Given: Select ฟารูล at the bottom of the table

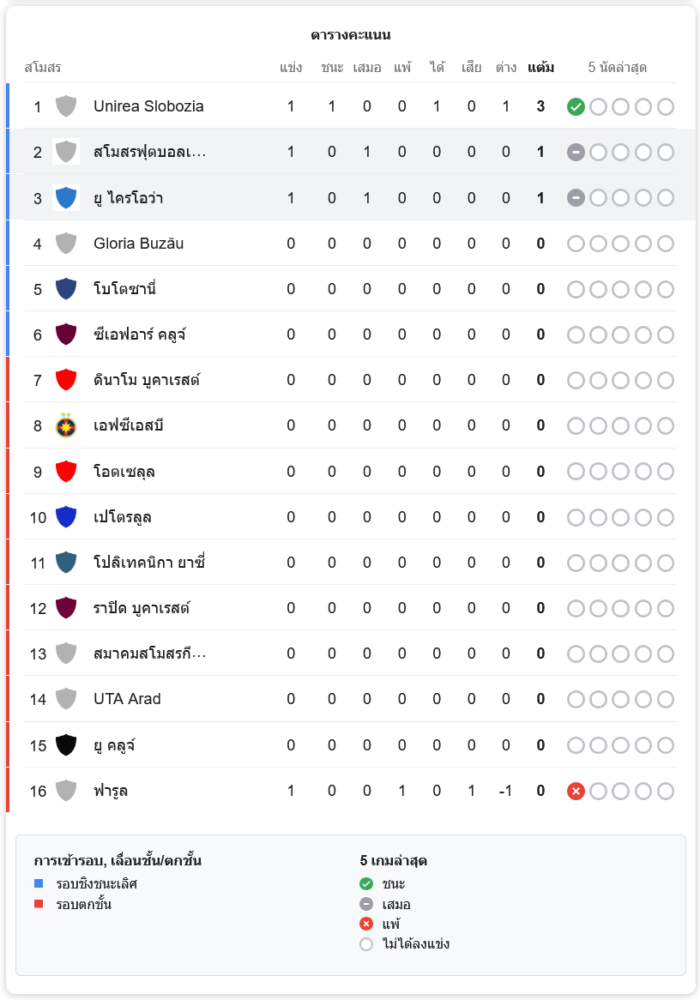Looking at the screenshot, I should coord(110,791).
